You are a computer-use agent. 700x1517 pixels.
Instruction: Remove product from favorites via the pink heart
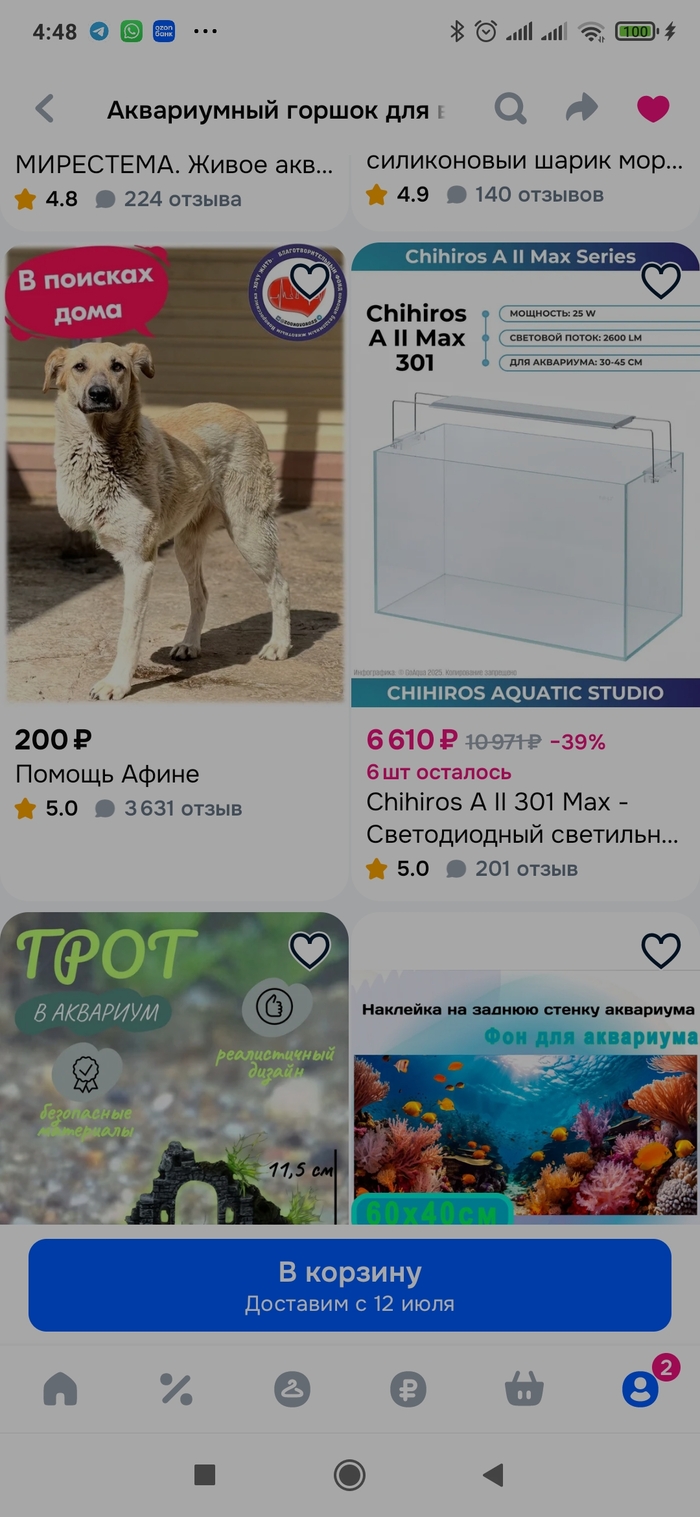(x=653, y=109)
